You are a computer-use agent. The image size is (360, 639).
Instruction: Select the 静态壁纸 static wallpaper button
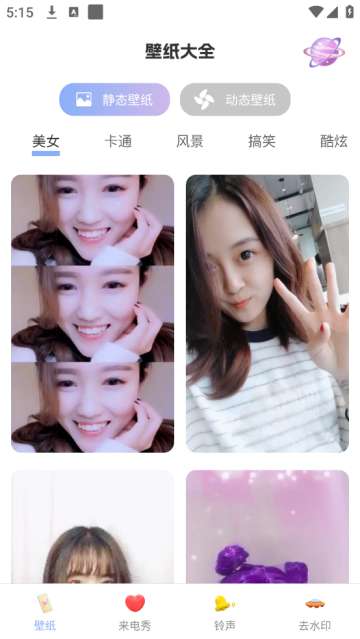(115, 99)
